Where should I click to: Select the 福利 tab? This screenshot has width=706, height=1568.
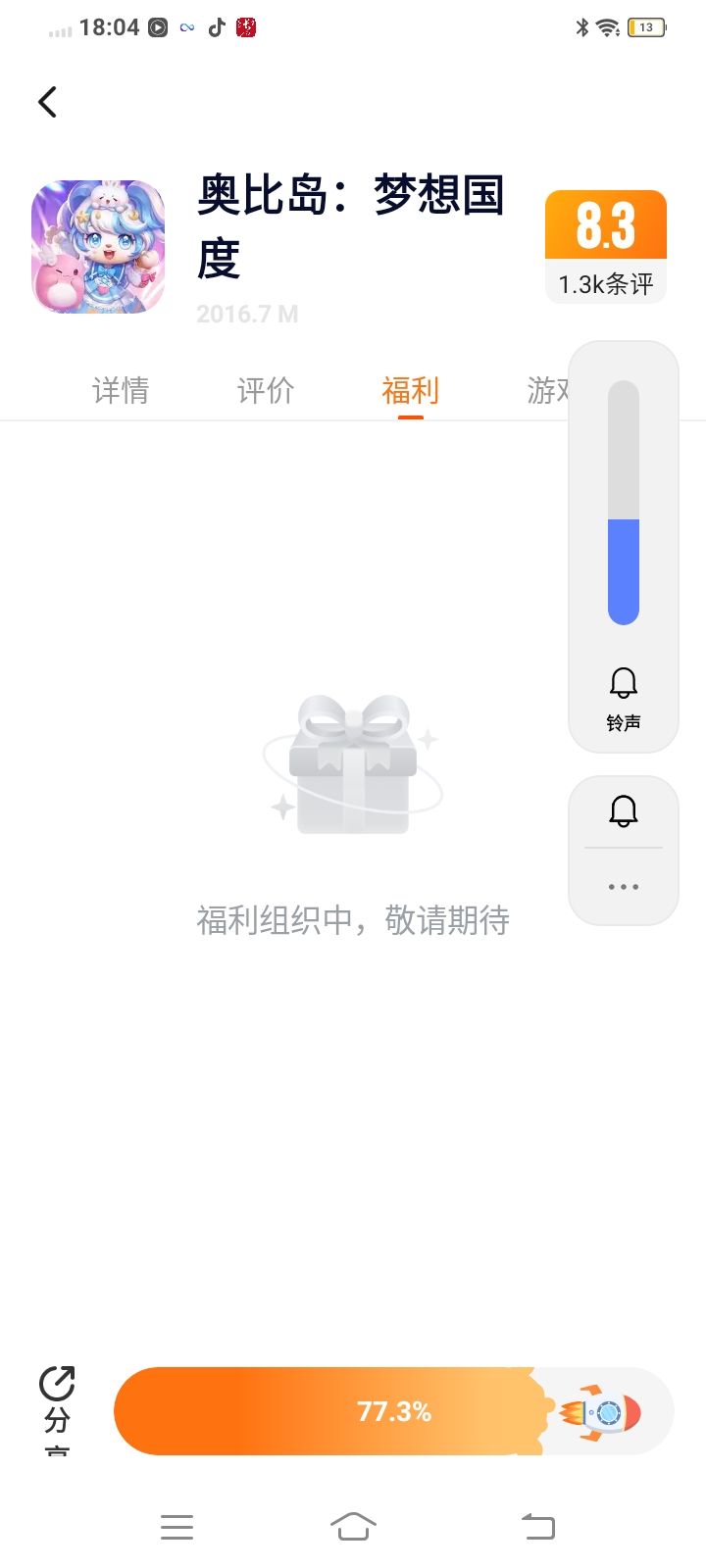[x=410, y=390]
